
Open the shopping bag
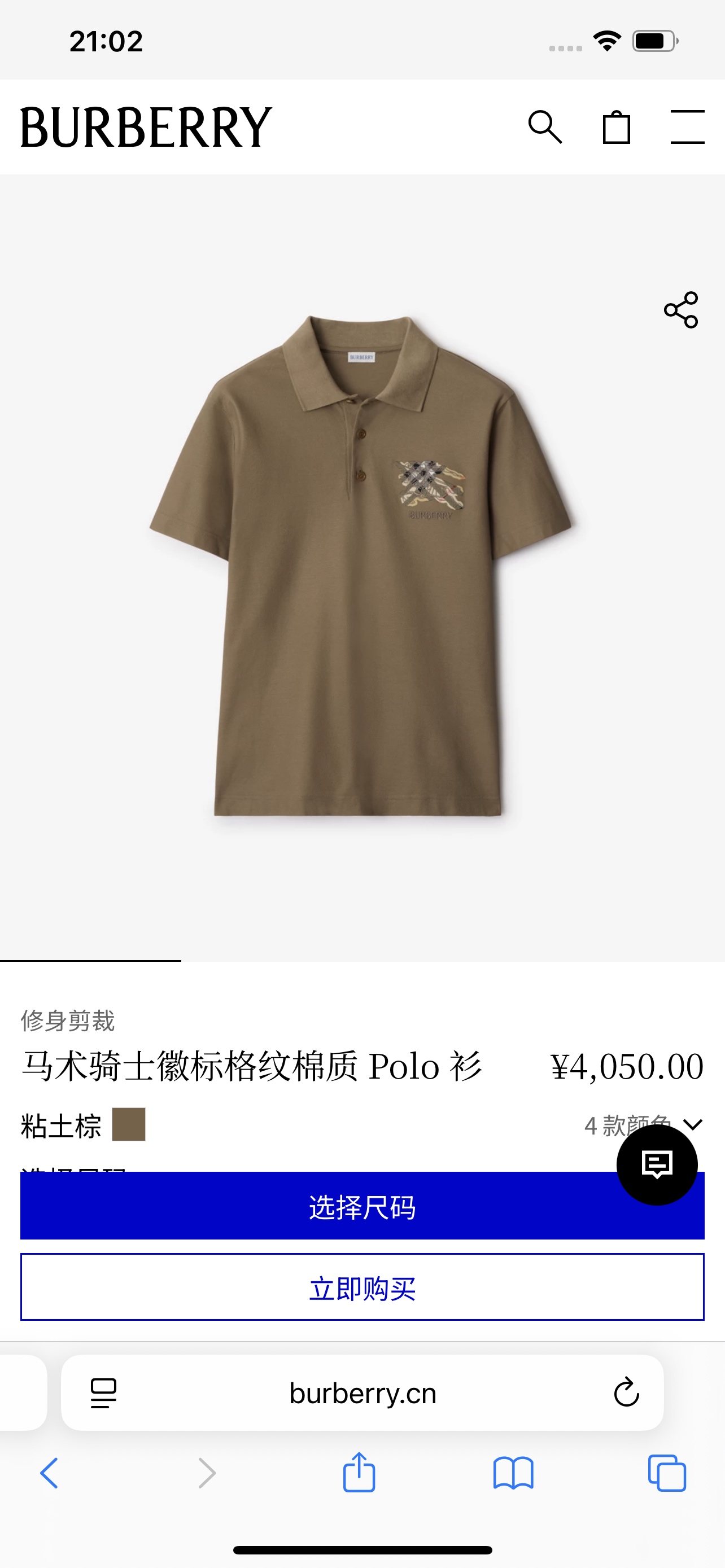[616, 127]
